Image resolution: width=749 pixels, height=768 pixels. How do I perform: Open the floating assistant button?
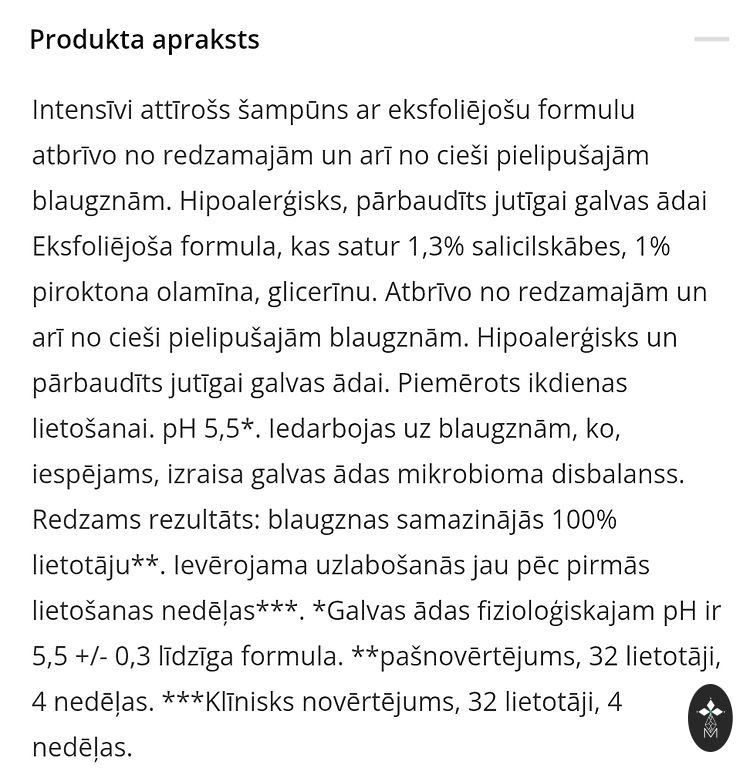[710, 718]
